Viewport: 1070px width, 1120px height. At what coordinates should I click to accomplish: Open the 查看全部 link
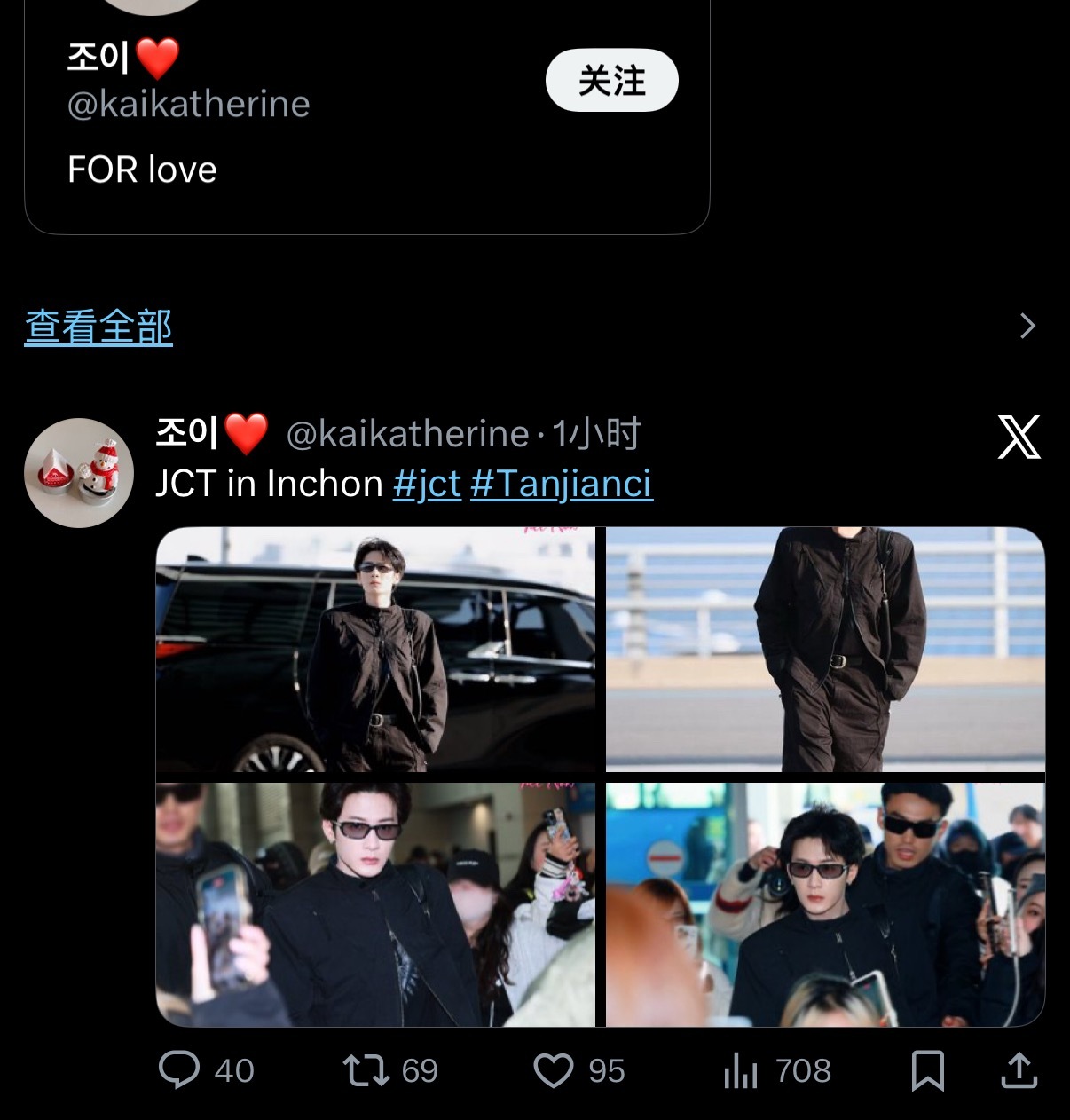[x=98, y=327]
